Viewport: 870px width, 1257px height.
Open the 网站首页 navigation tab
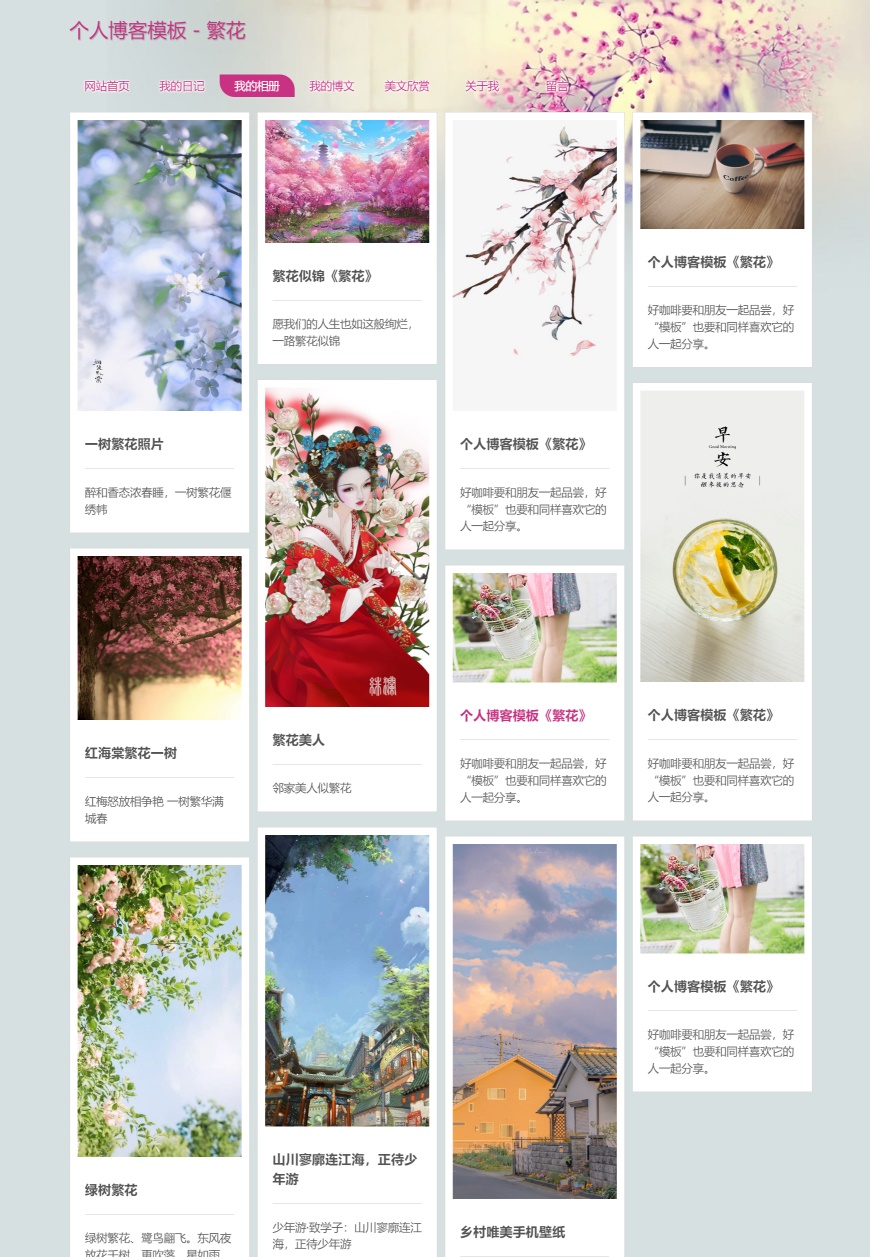coord(107,86)
